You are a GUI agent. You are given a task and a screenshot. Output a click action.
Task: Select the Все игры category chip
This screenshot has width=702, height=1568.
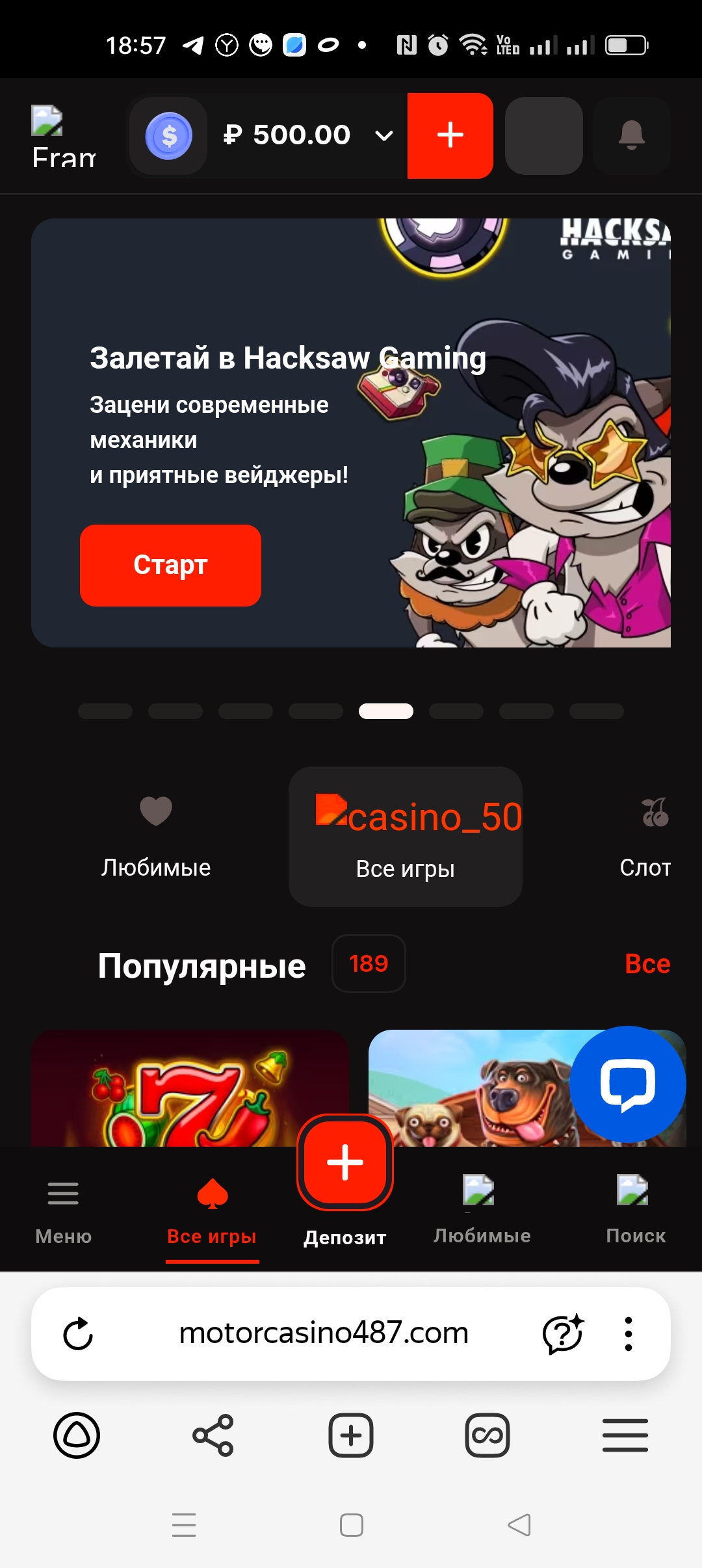405,837
